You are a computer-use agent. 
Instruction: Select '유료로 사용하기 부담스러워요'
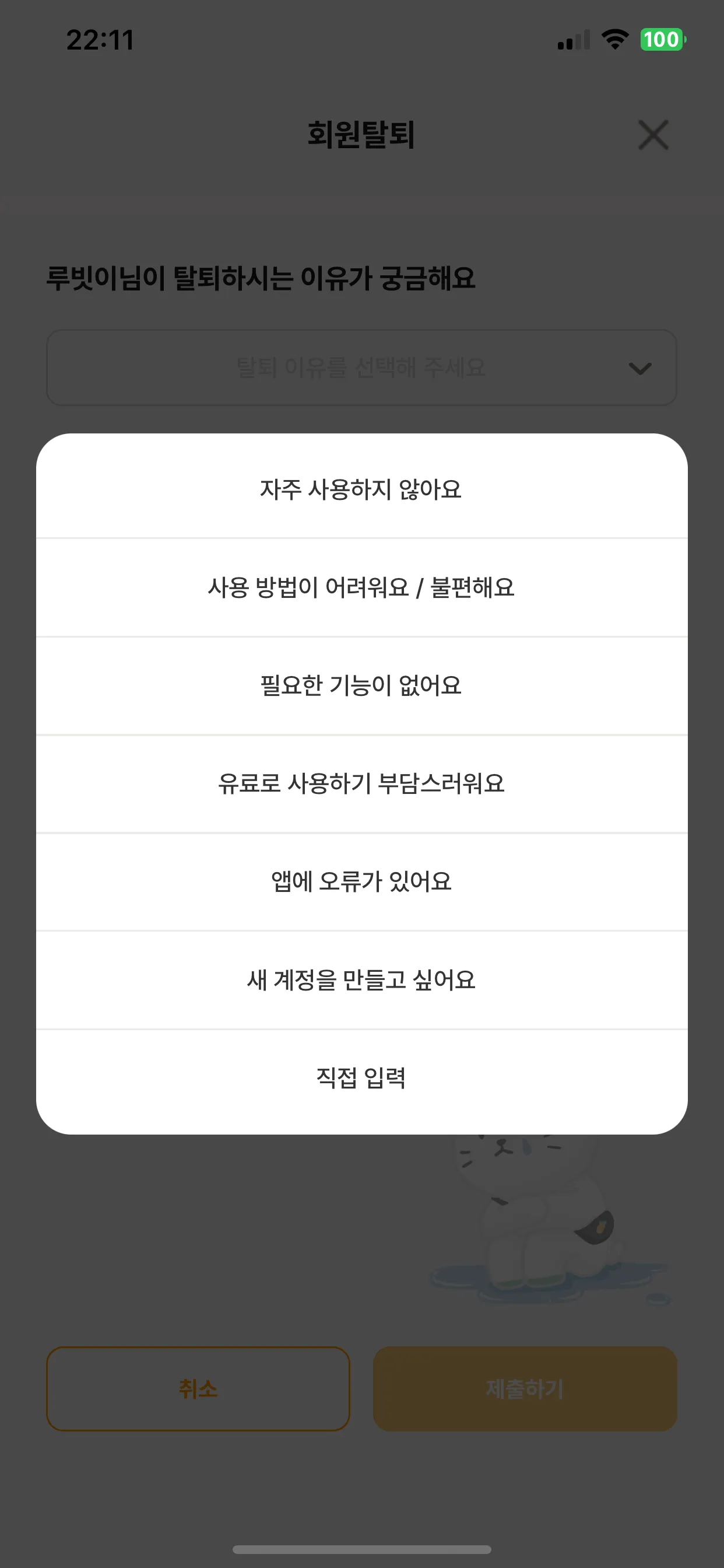tap(361, 783)
